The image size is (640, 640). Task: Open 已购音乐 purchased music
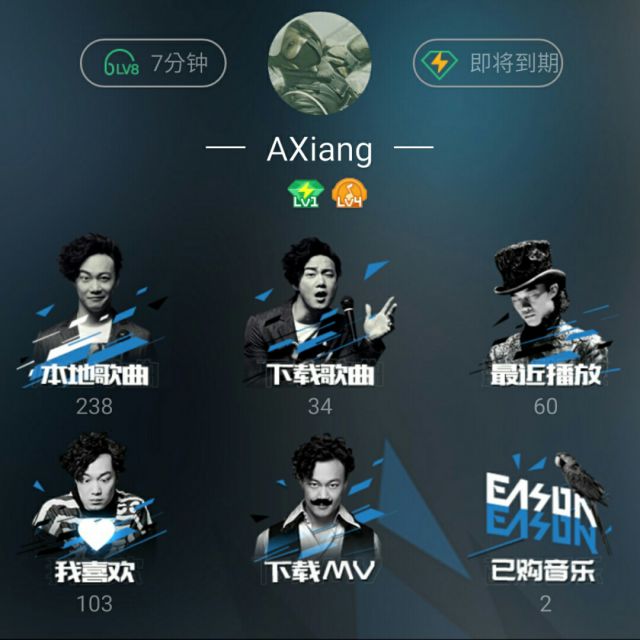tap(545, 515)
